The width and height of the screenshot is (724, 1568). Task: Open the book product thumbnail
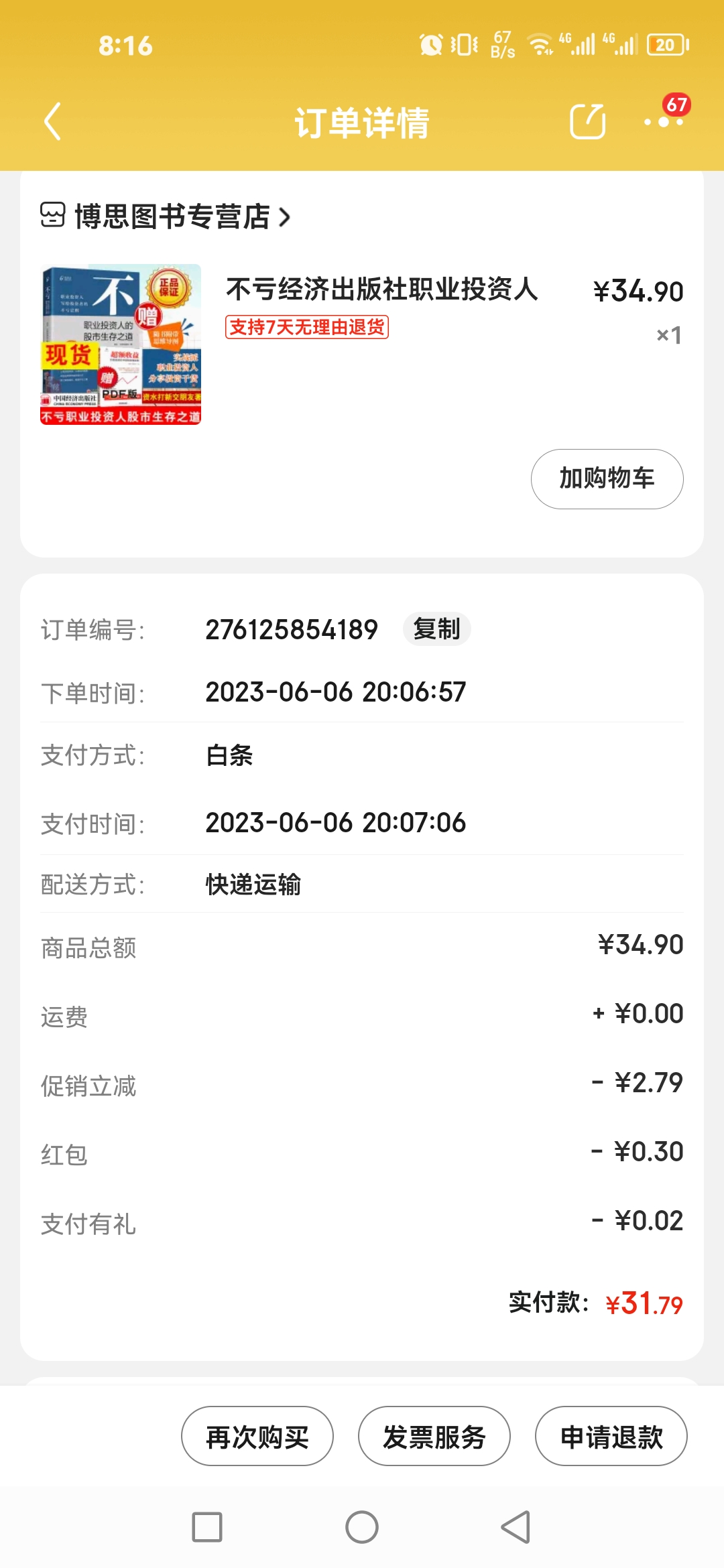121,344
